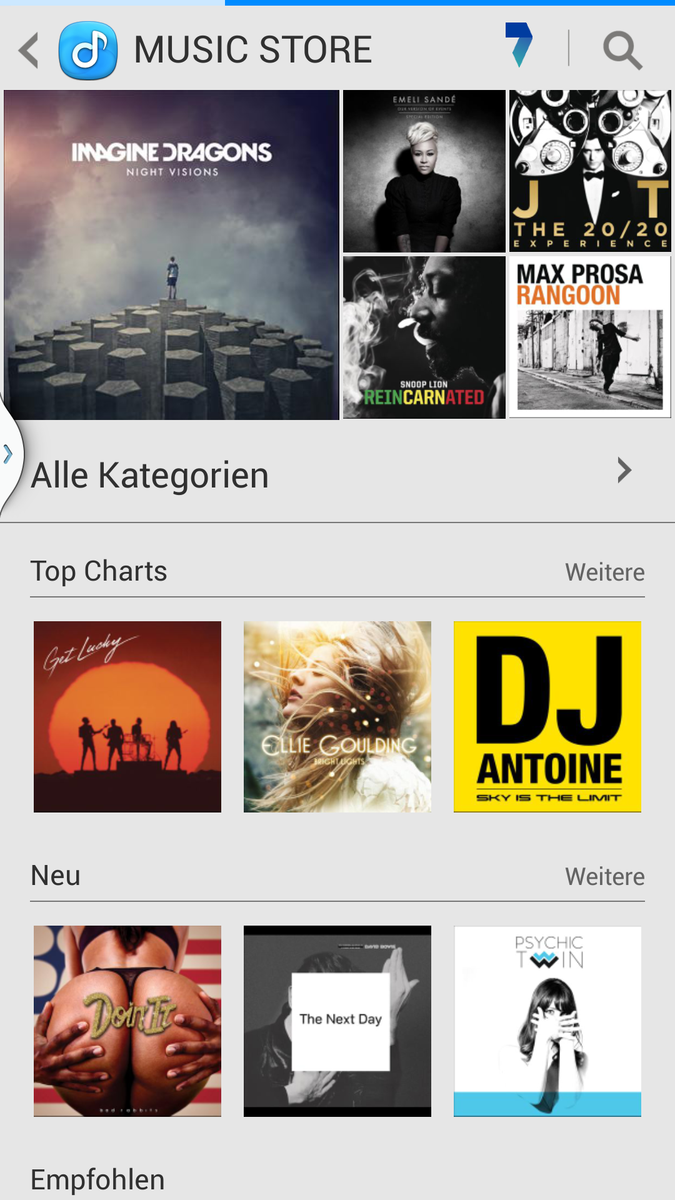The width and height of the screenshot is (675, 1200).
Task: Open the music store search
Action: pos(622,49)
